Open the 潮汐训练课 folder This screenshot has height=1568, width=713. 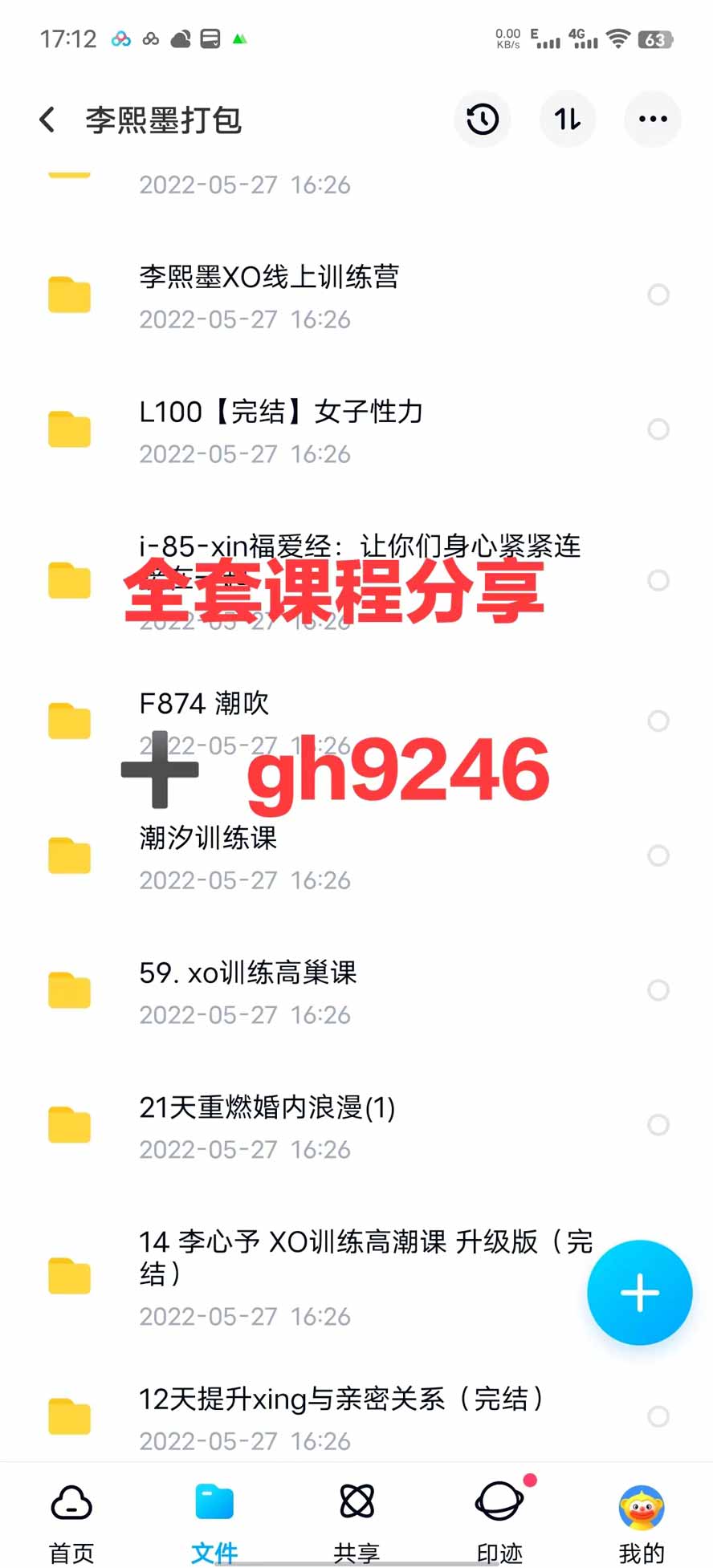click(209, 855)
